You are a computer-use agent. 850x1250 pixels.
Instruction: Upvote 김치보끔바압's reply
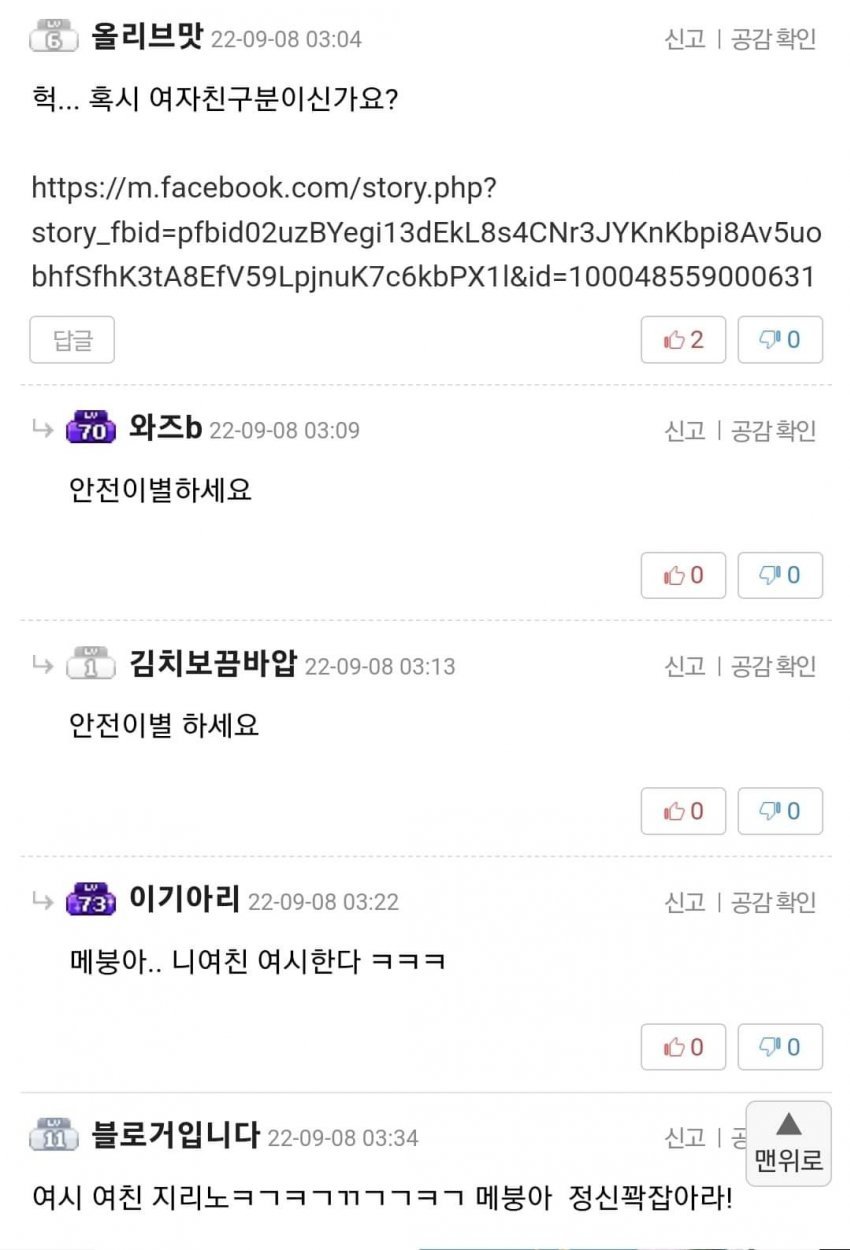[x=683, y=811]
